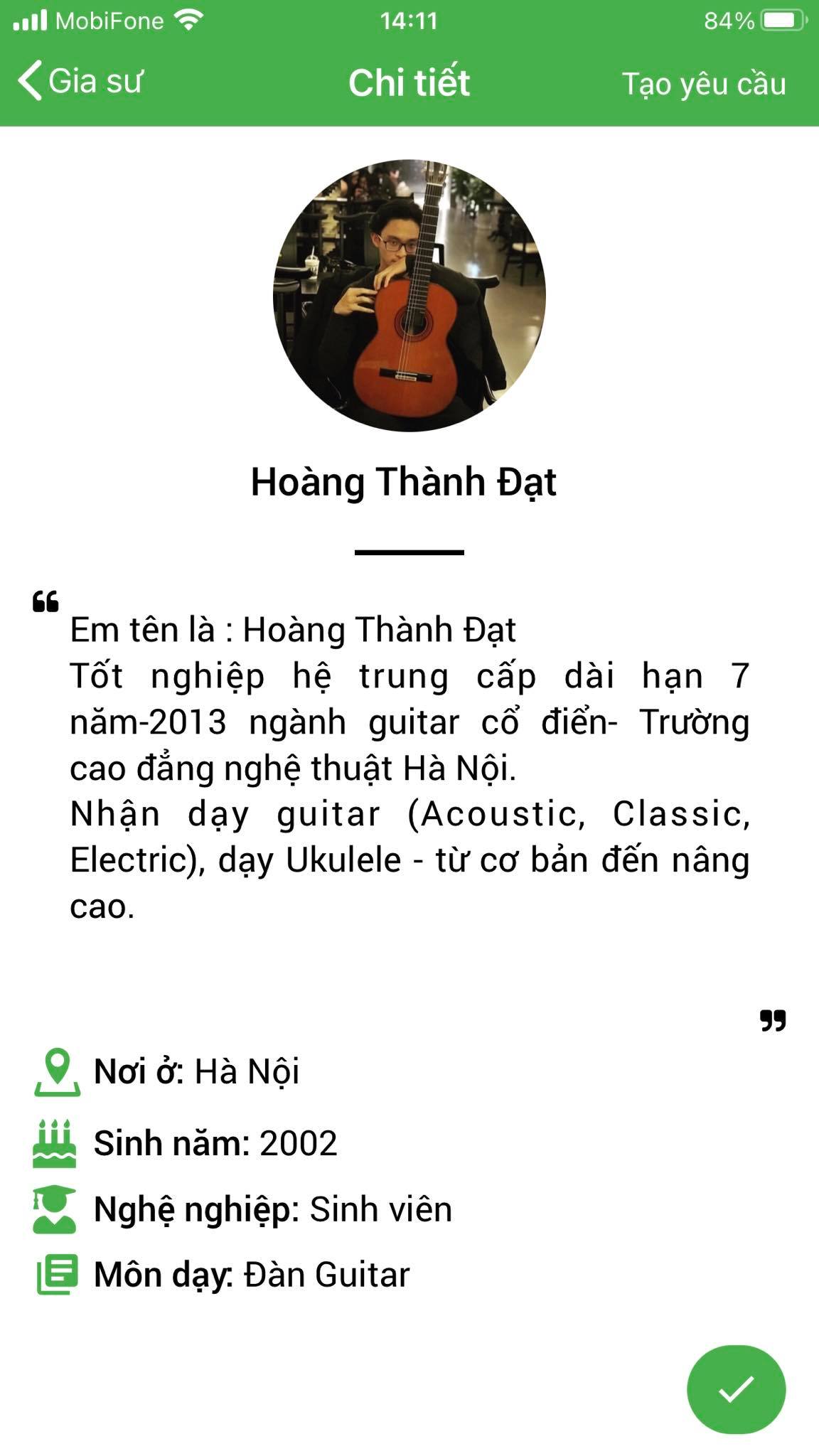View Hoàng Thành Đạt's profile photo
This screenshot has height=1456, width=819.
tap(409, 295)
